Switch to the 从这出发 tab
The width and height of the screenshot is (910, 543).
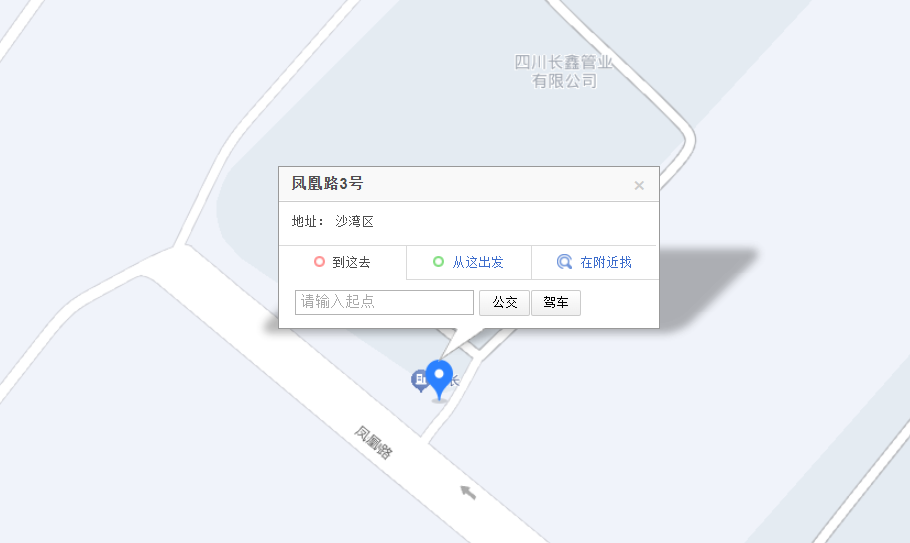[468, 262]
